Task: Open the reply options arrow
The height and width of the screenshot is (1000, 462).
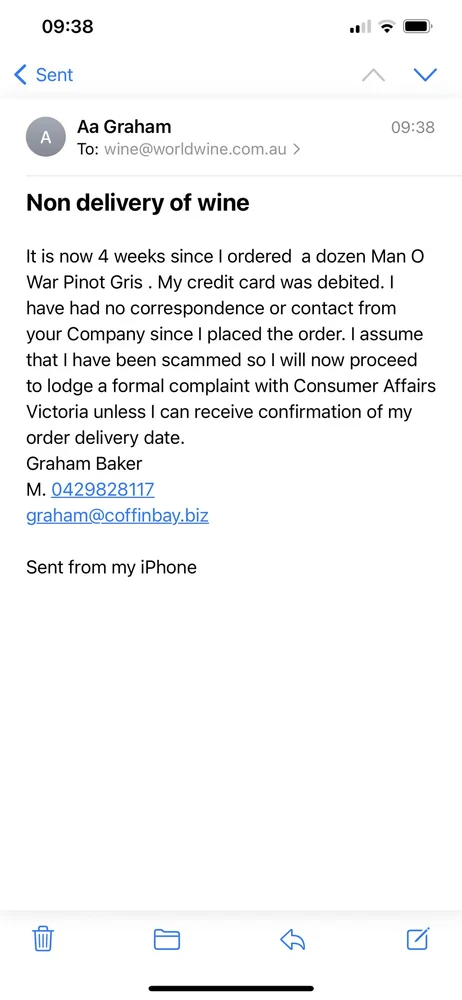Action: pyautogui.click(x=293, y=939)
